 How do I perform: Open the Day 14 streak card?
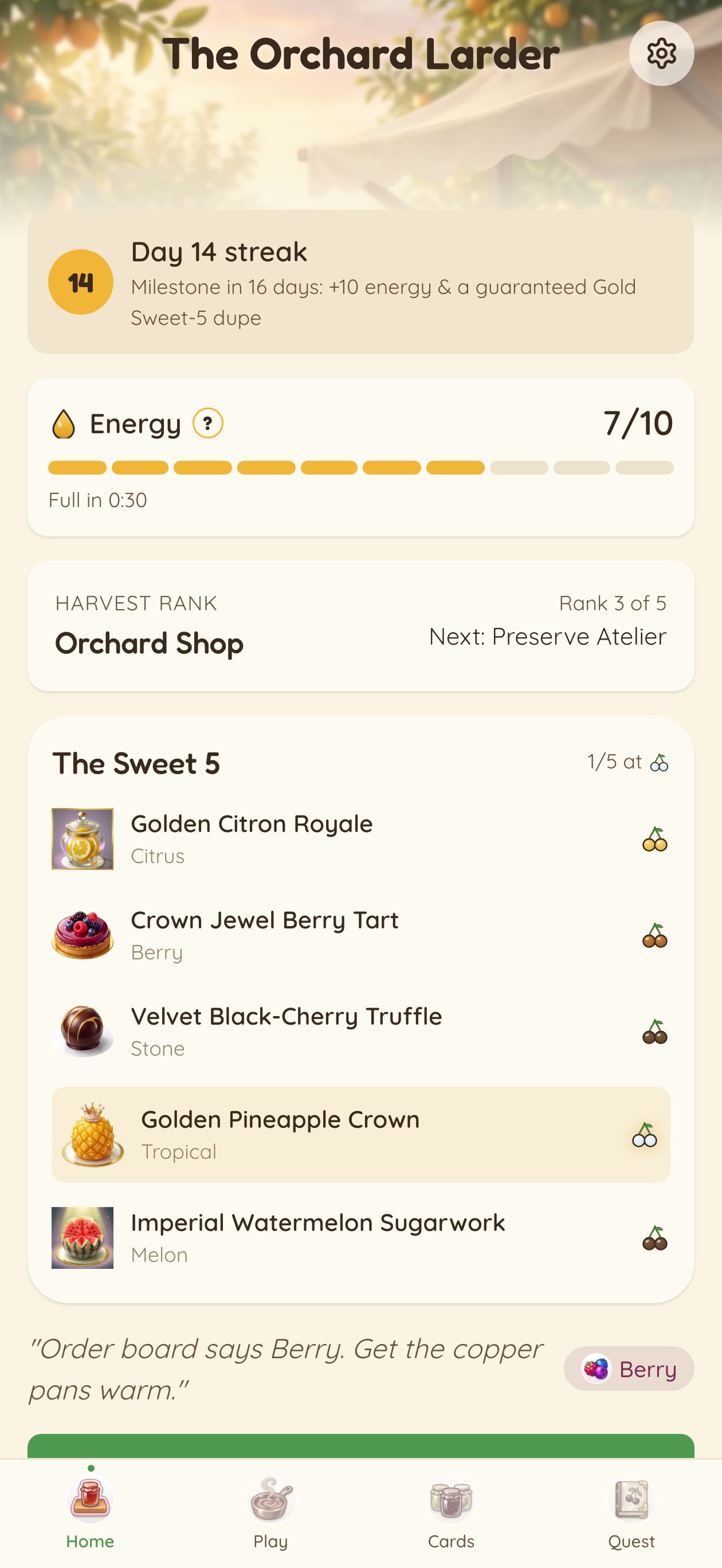tap(361, 283)
